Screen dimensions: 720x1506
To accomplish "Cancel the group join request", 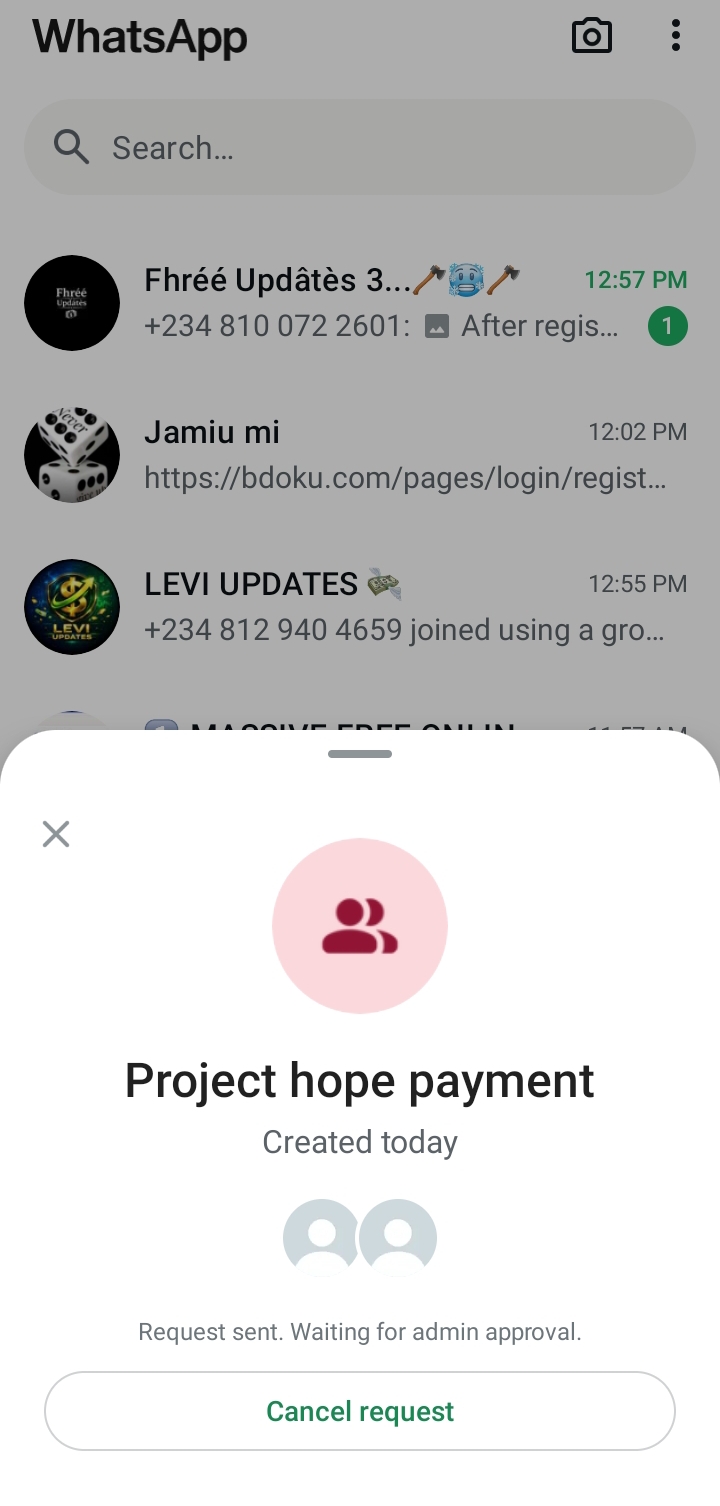I will [x=360, y=1411].
